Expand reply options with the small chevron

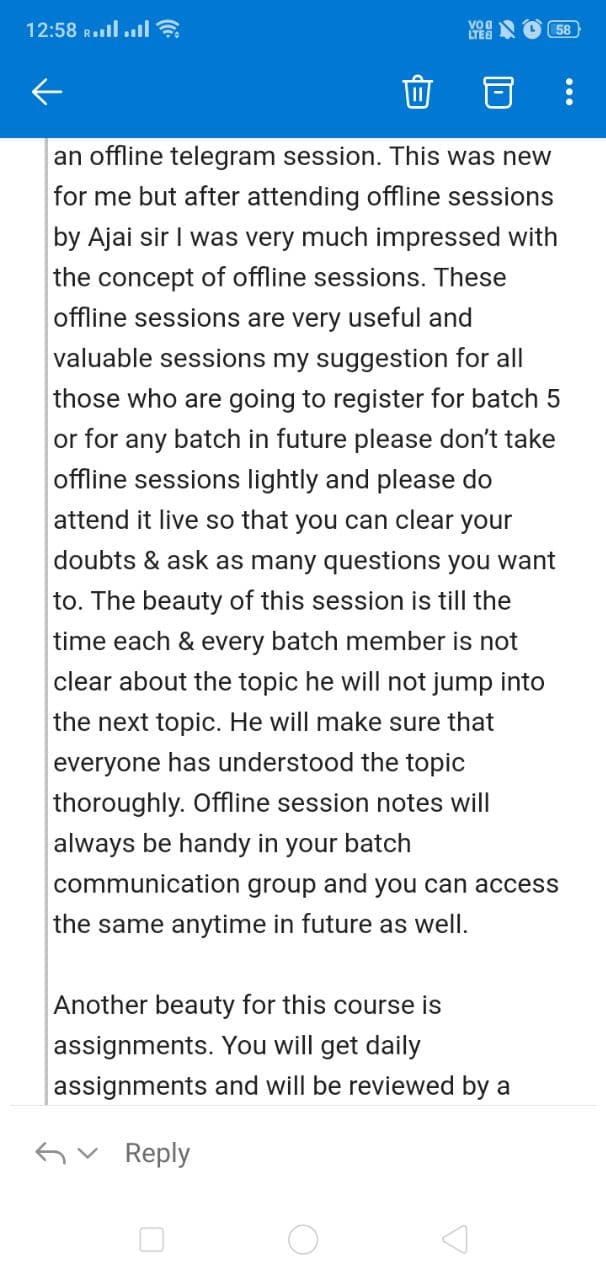89,1153
